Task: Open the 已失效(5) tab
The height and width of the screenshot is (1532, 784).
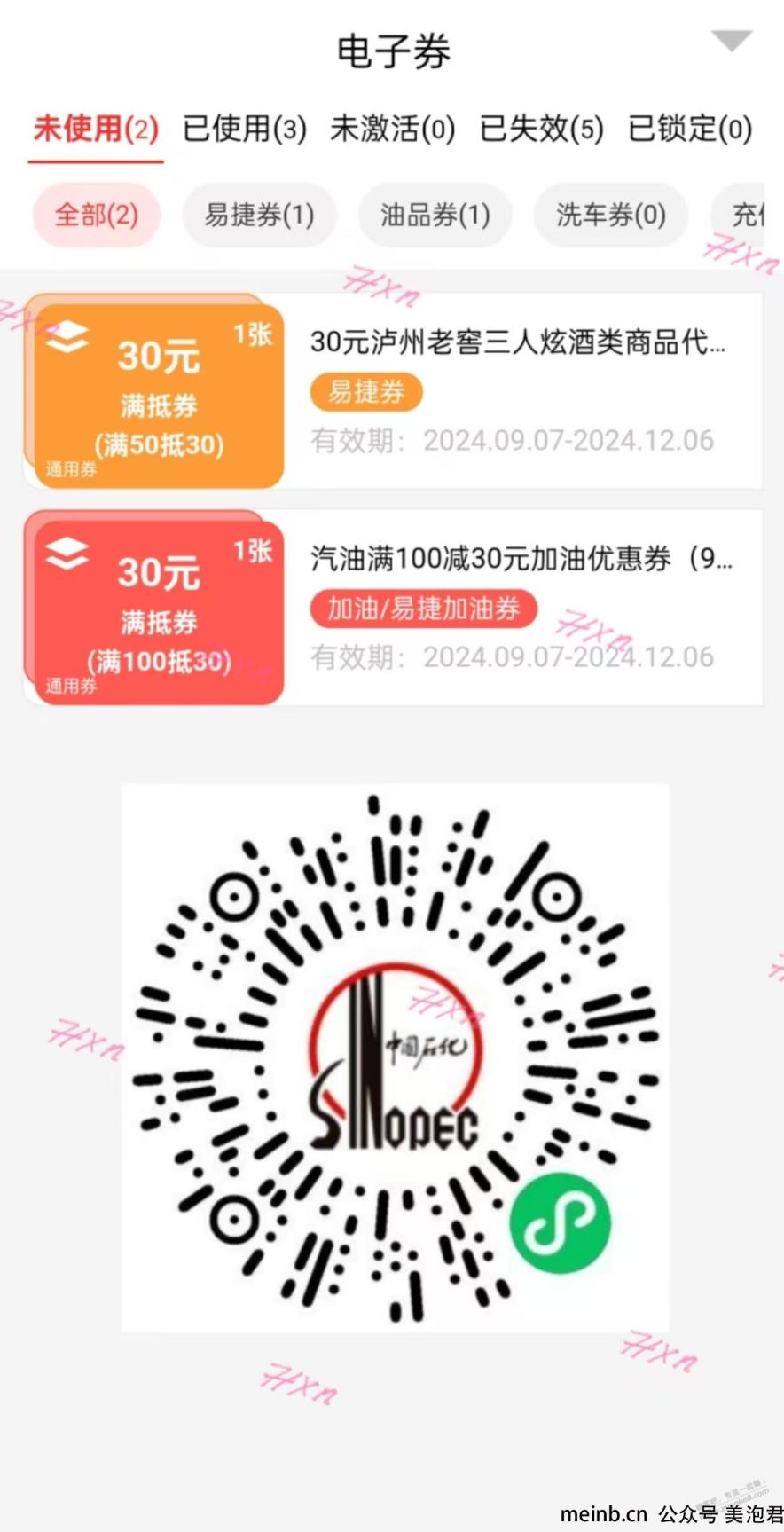Action: [541, 129]
